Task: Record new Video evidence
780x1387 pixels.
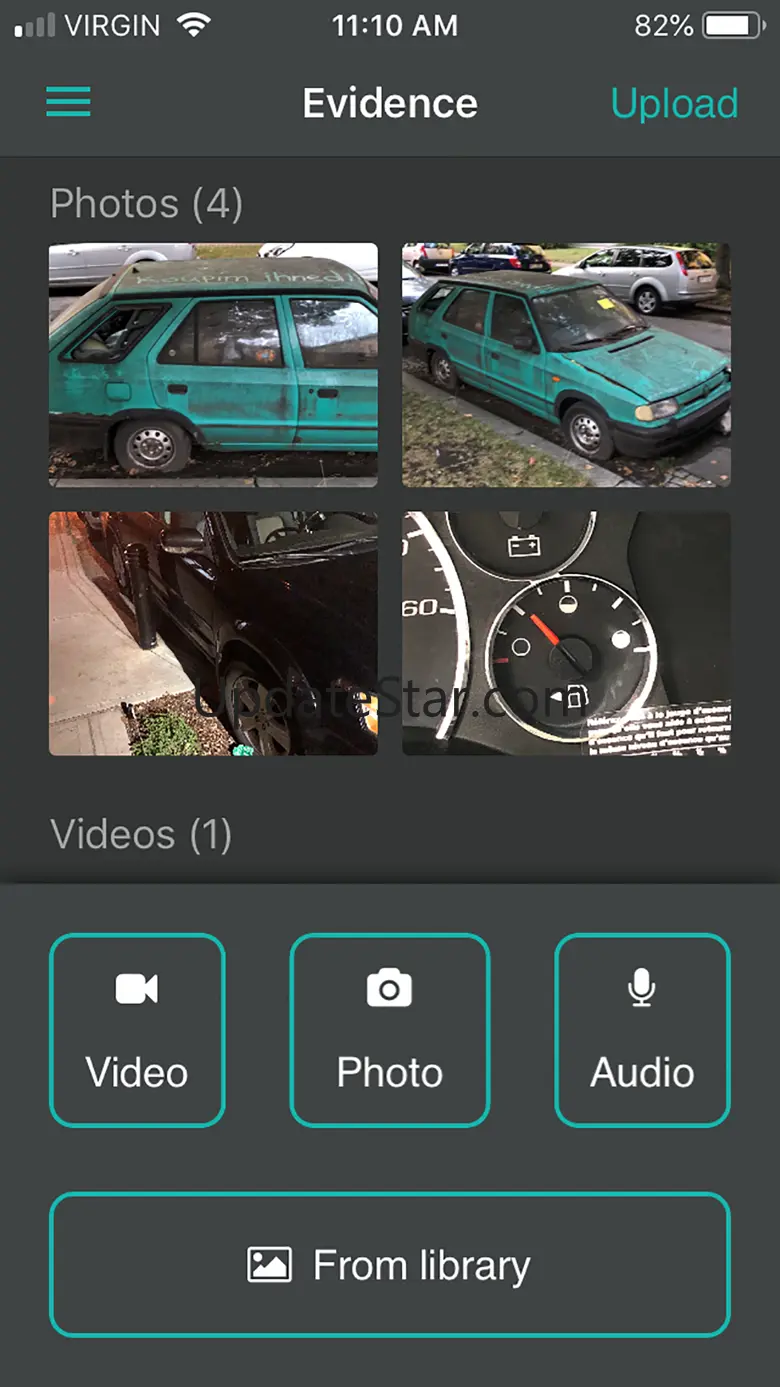Action: [x=137, y=1029]
